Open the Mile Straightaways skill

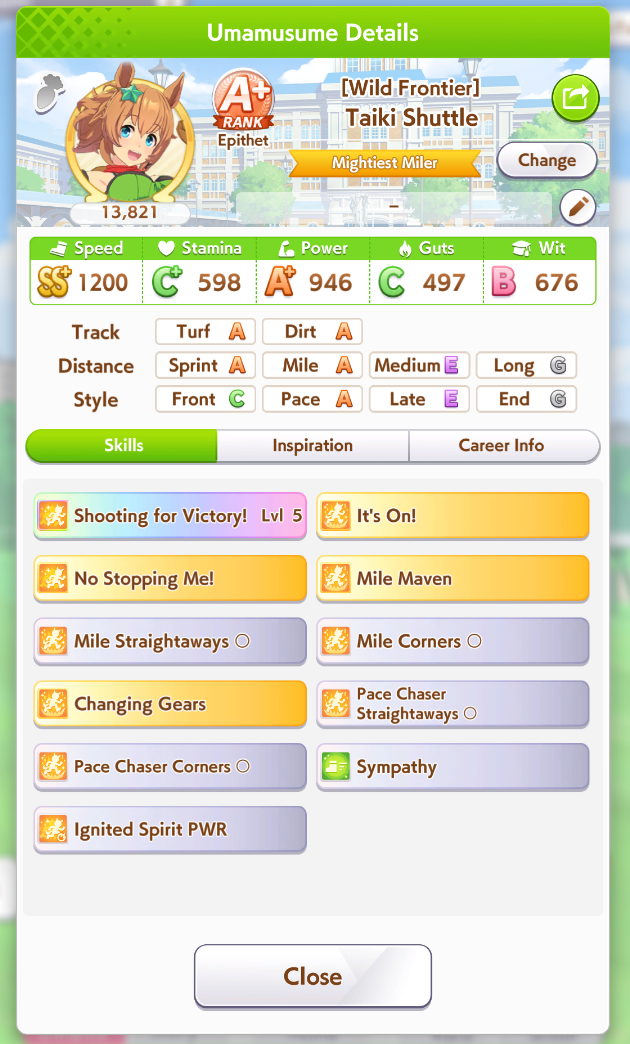point(170,642)
